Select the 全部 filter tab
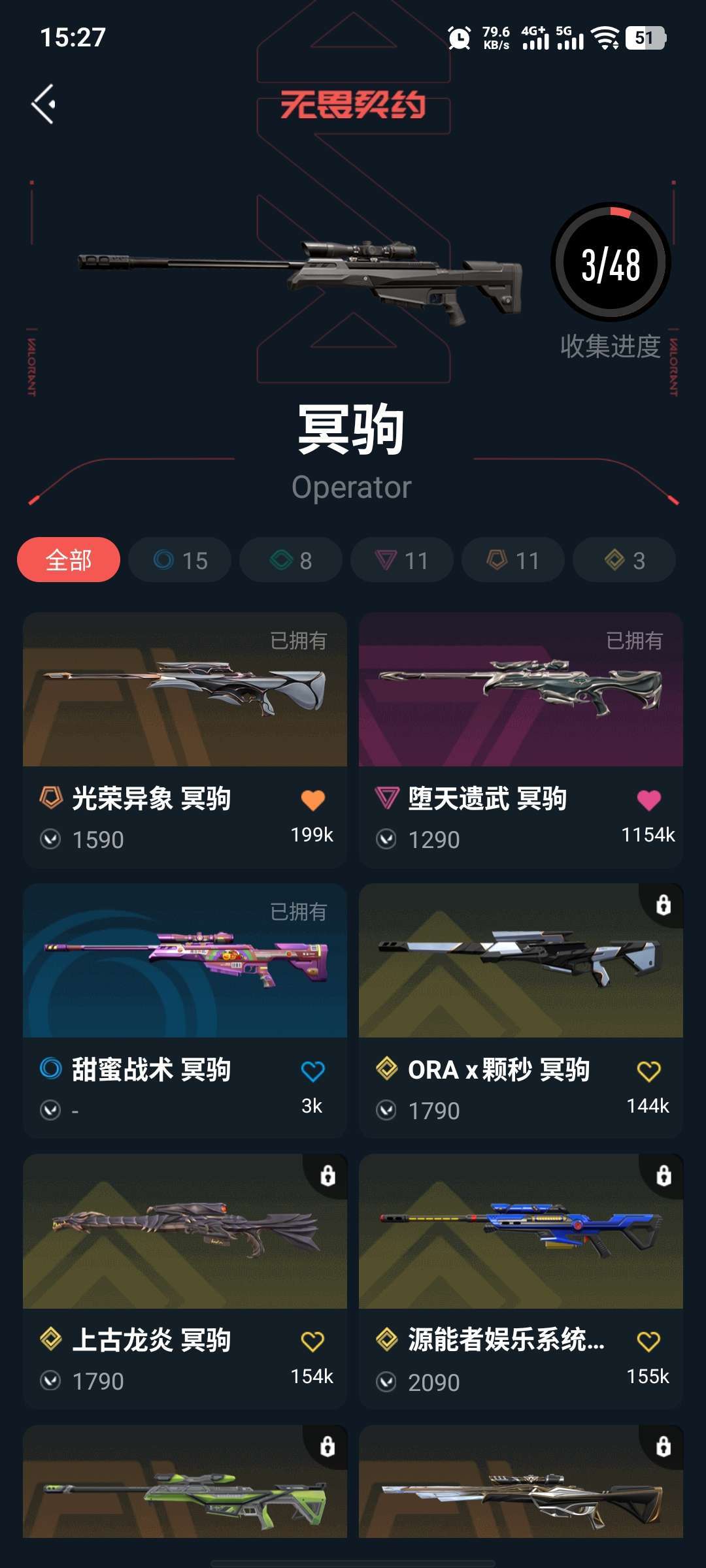 click(68, 560)
